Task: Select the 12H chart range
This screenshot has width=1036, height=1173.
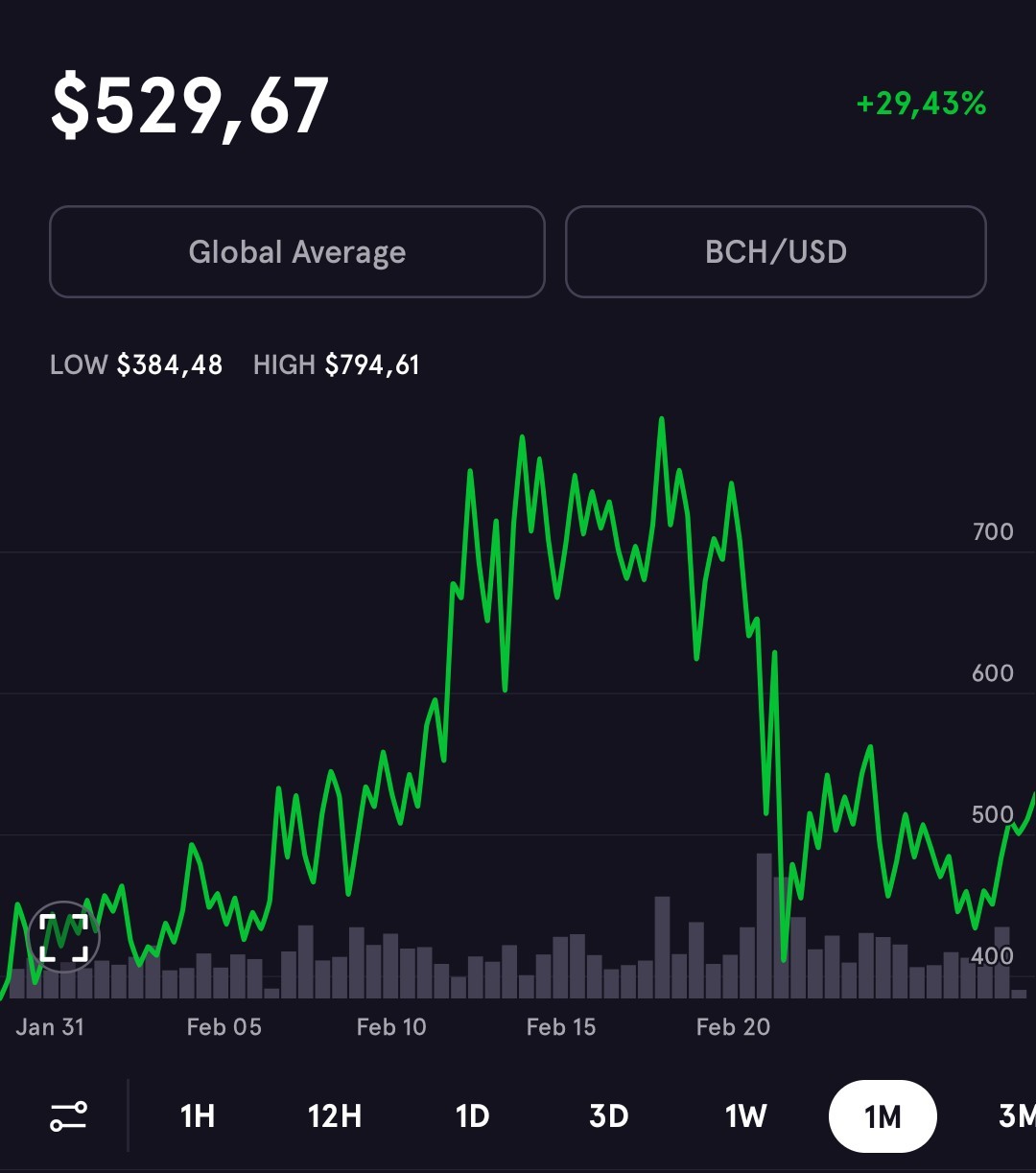Action: [x=335, y=1116]
